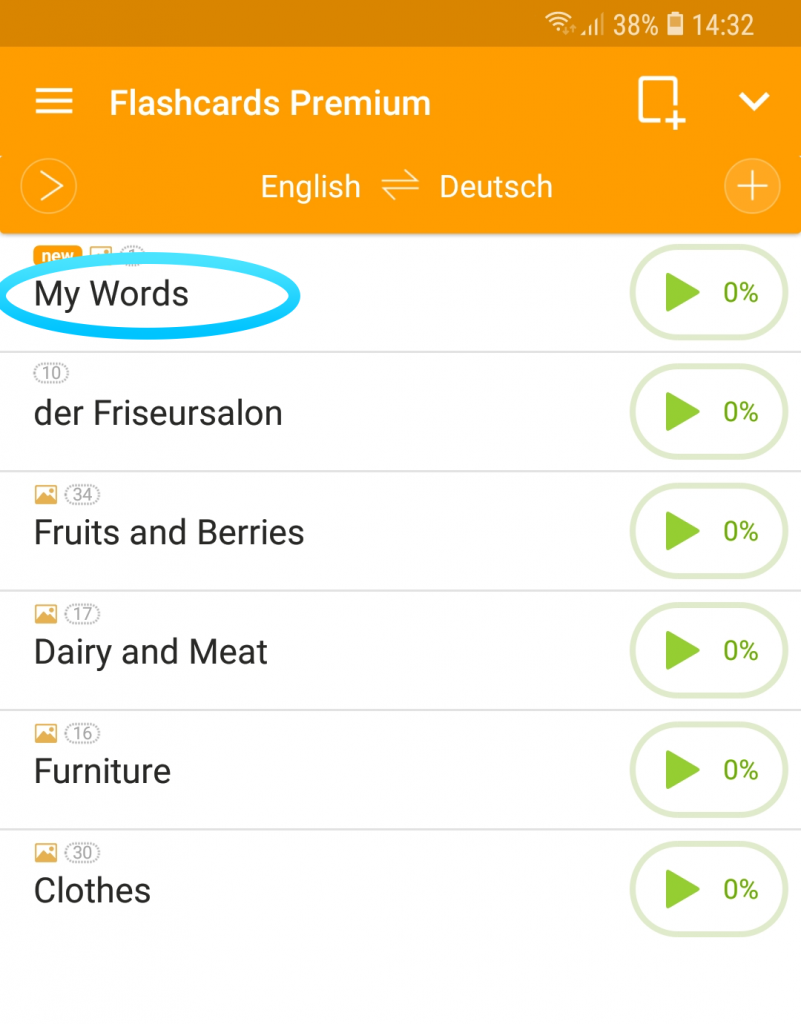
Task: Swap English and Deutsch languages
Action: (400, 186)
